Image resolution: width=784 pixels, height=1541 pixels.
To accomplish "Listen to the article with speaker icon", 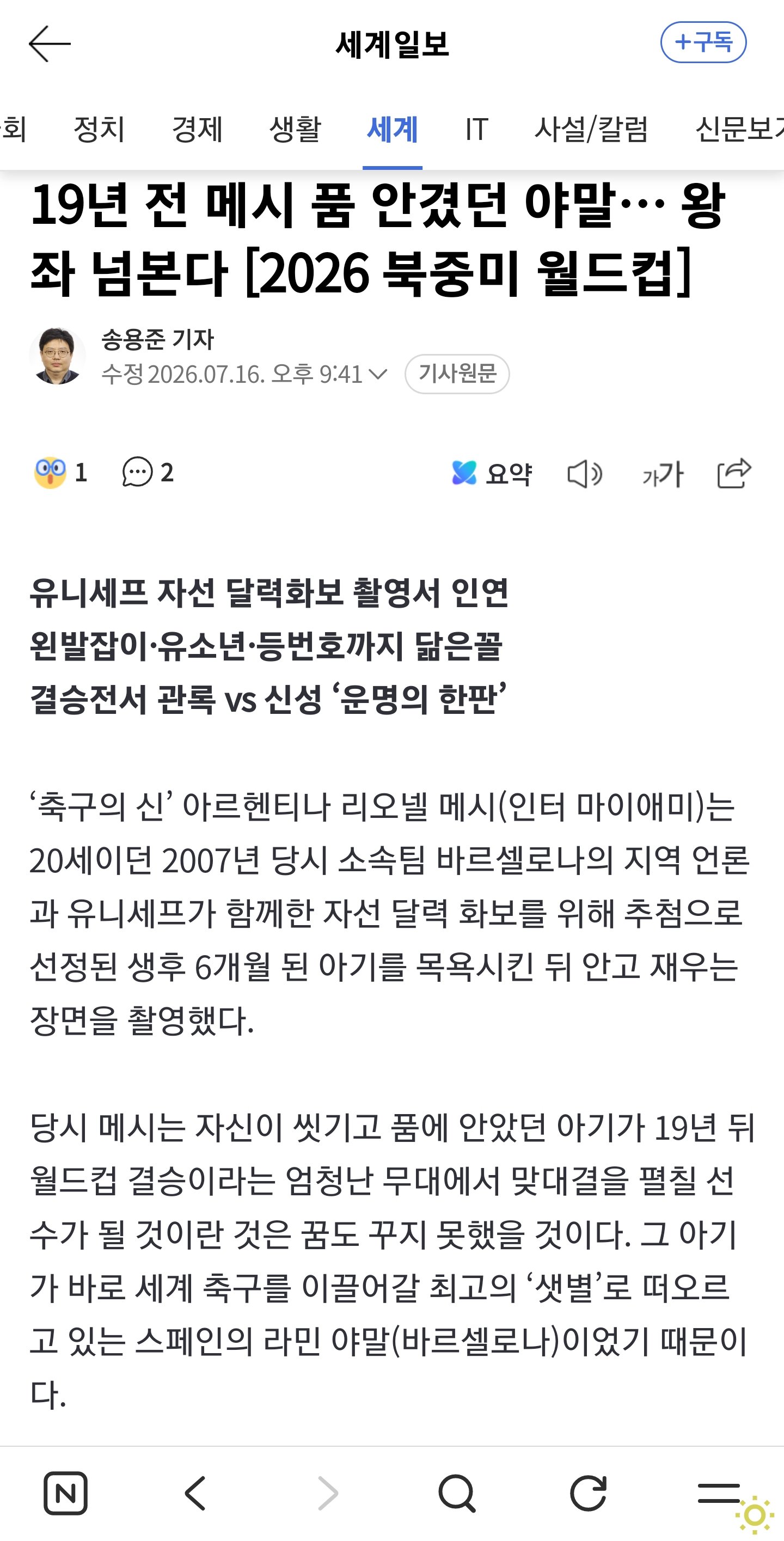I will (584, 474).
